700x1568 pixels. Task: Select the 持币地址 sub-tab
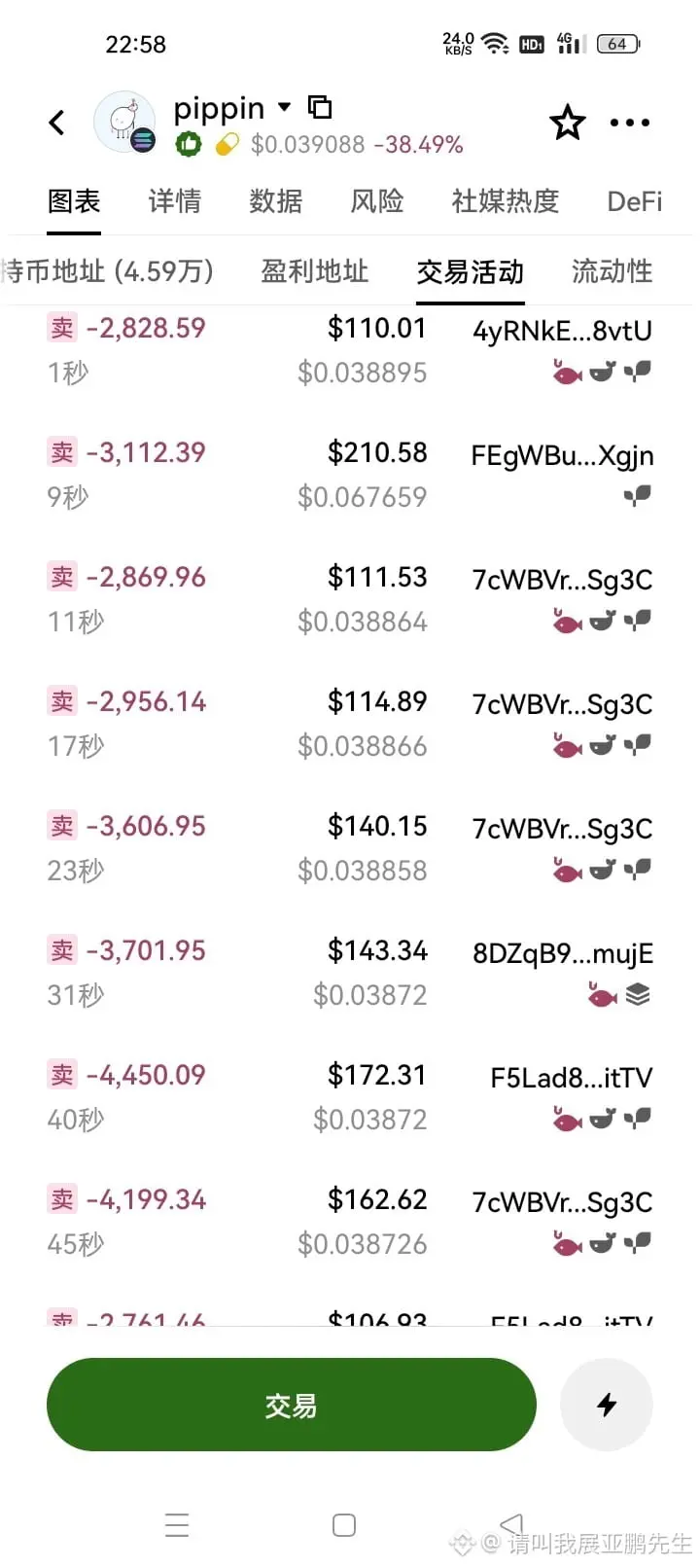pyautogui.click(x=107, y=271)
